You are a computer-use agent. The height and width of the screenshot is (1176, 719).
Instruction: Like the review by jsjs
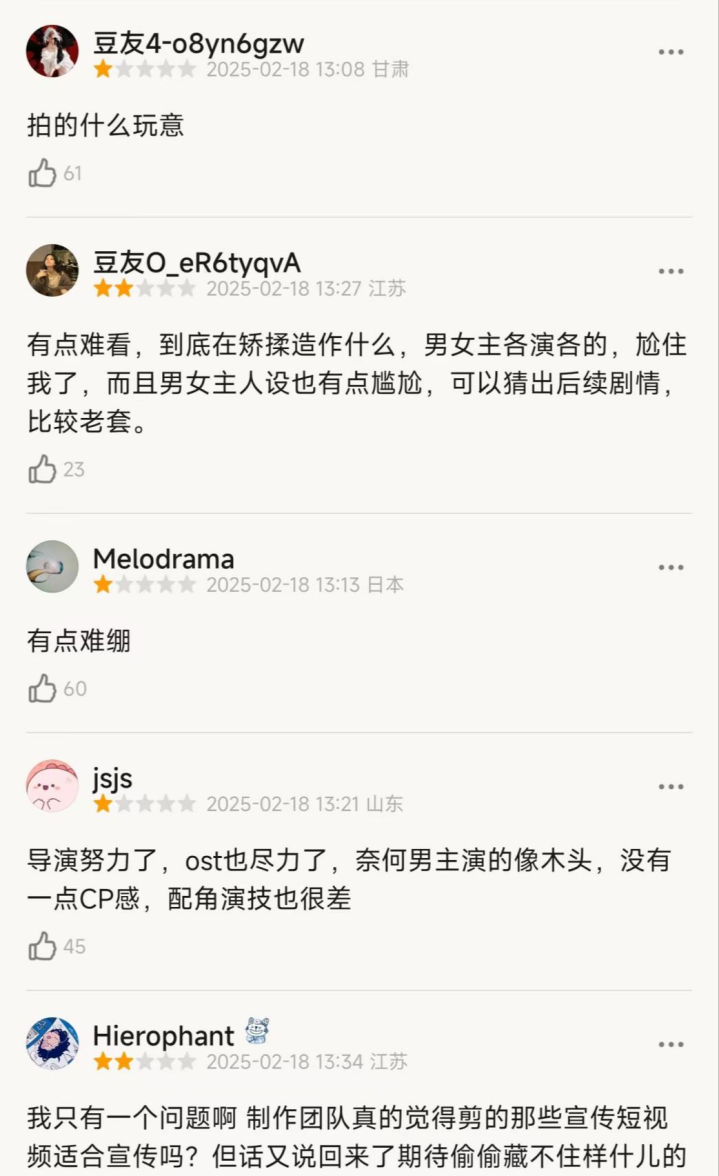point(43,945)
